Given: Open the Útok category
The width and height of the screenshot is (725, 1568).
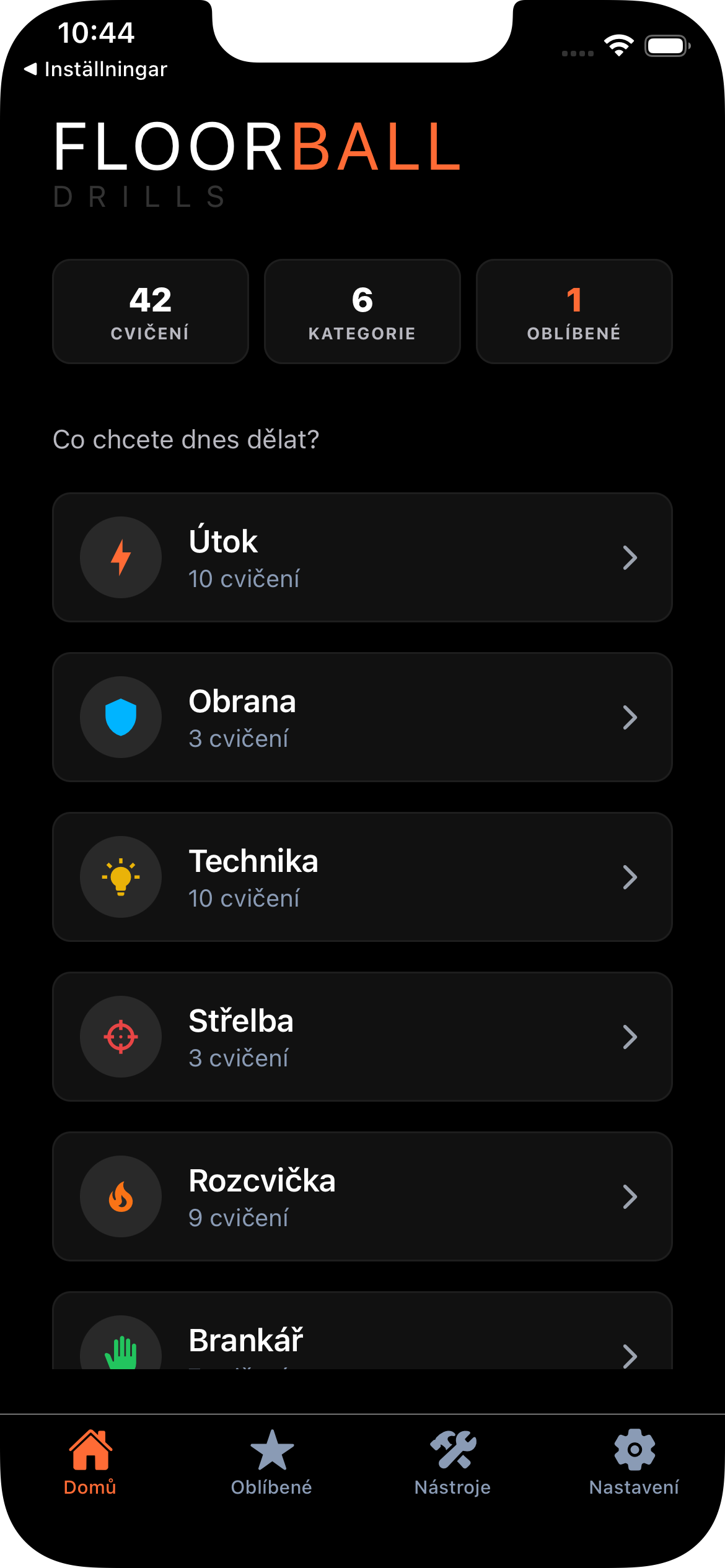Looking at the screenshot, I should point(362,557).
